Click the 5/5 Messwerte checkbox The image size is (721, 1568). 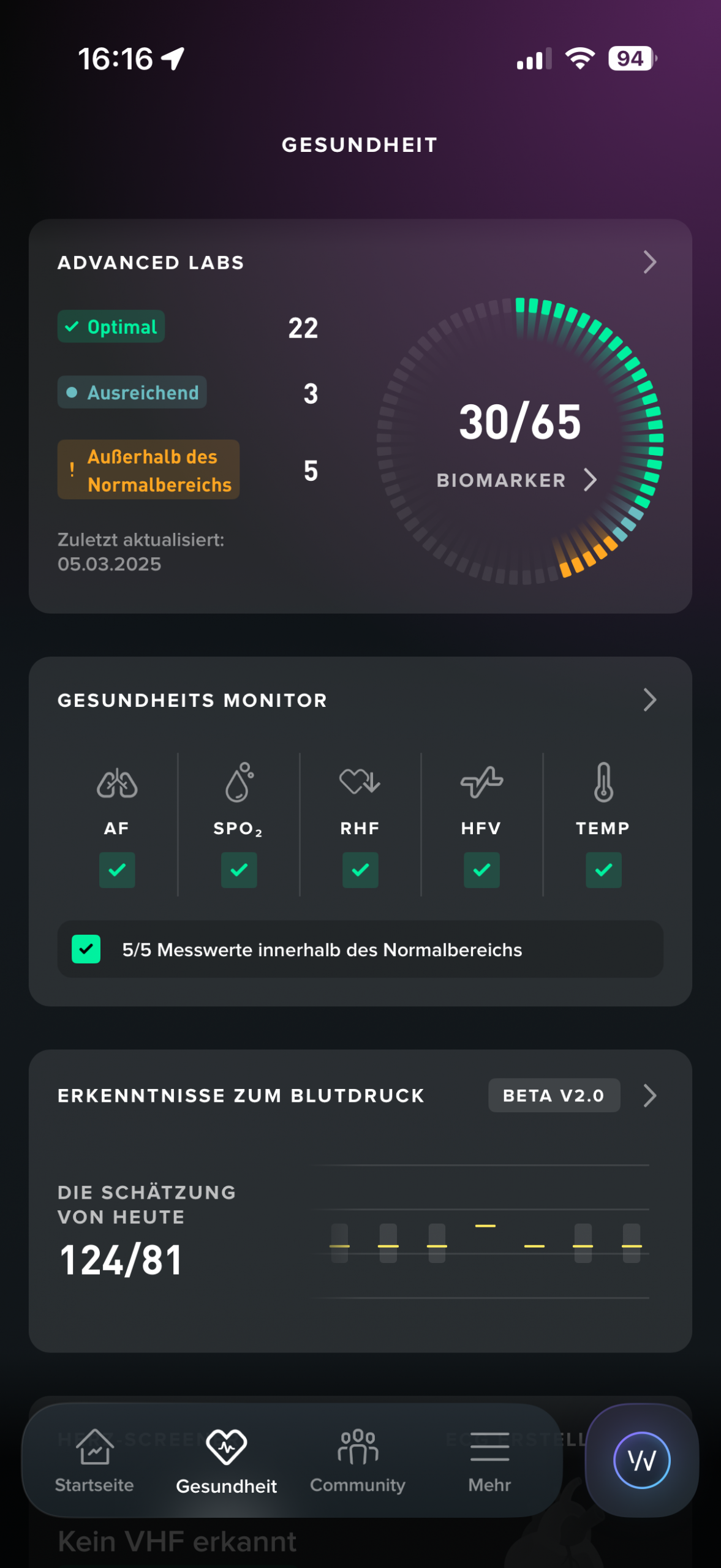(86, 949)
